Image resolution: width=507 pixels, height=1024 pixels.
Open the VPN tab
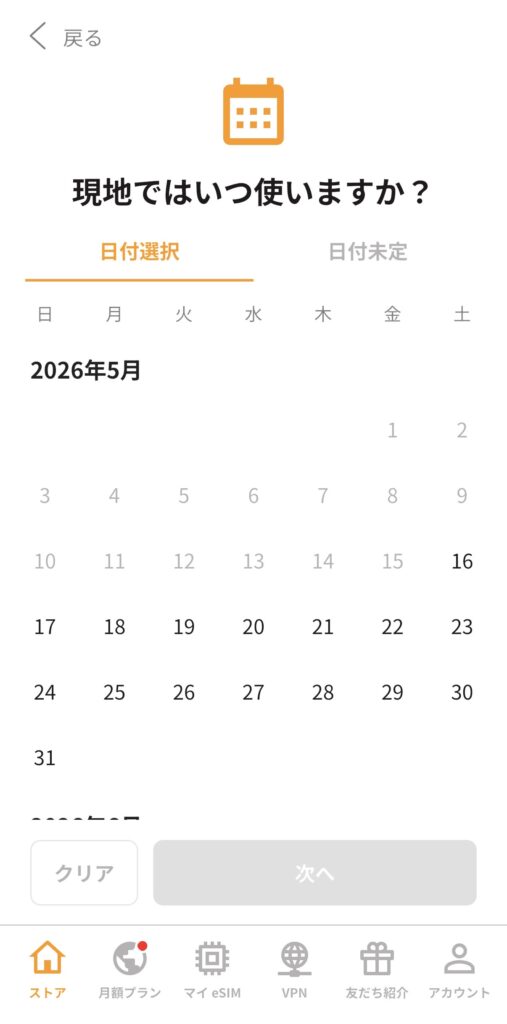pyautogui.click(x=294, y=970)
